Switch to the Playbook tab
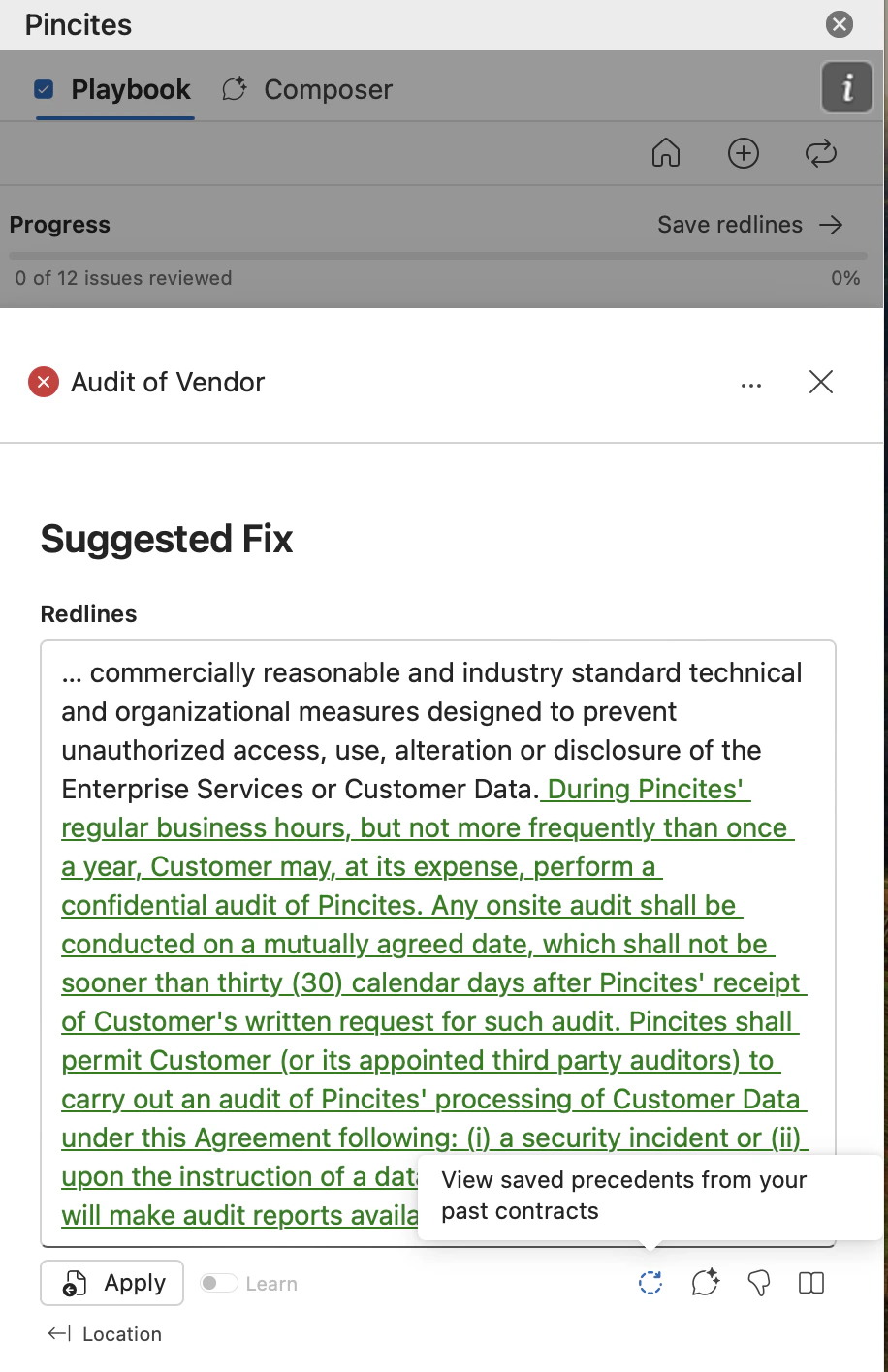This screenshot has width=888, height=1372. coord(114,90)
